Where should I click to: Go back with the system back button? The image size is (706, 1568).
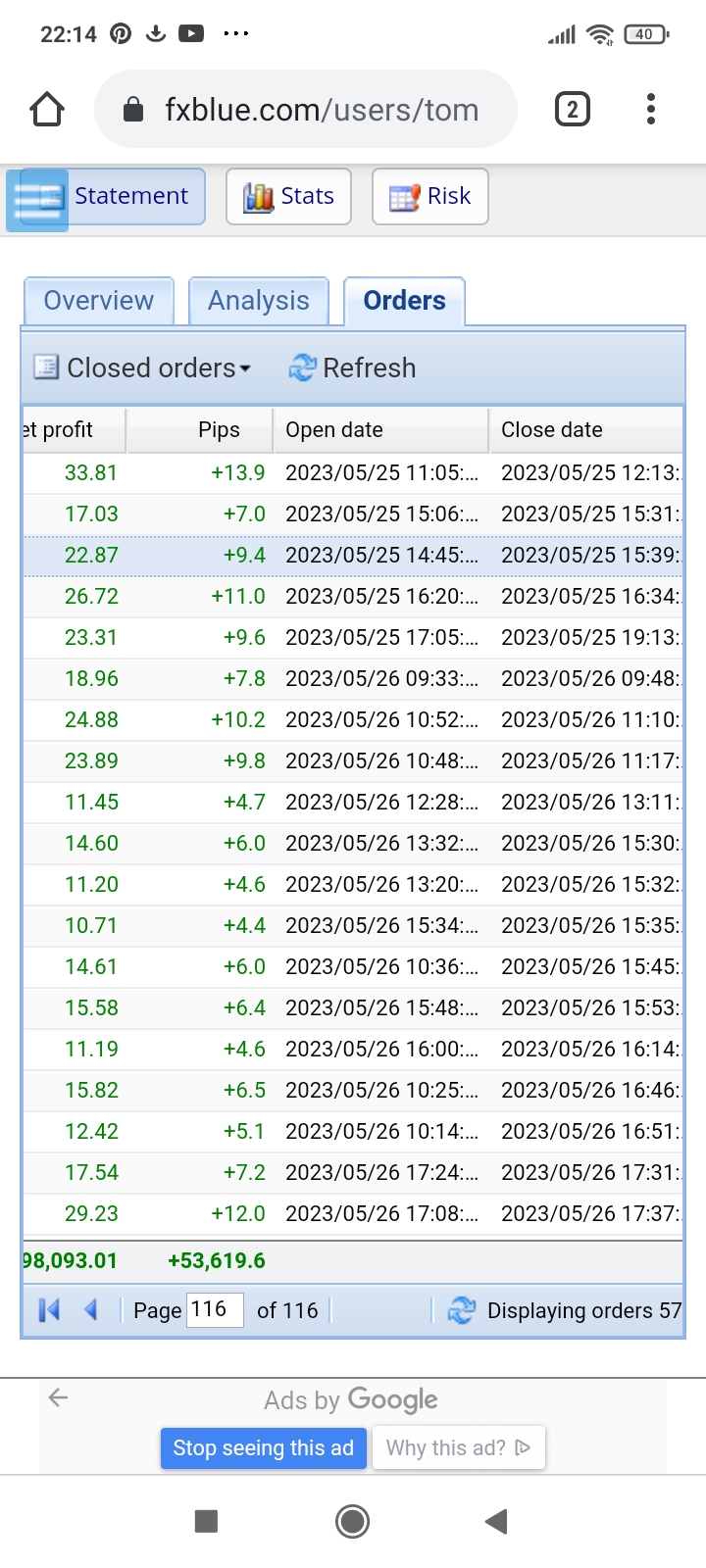tap(496, 1521)
